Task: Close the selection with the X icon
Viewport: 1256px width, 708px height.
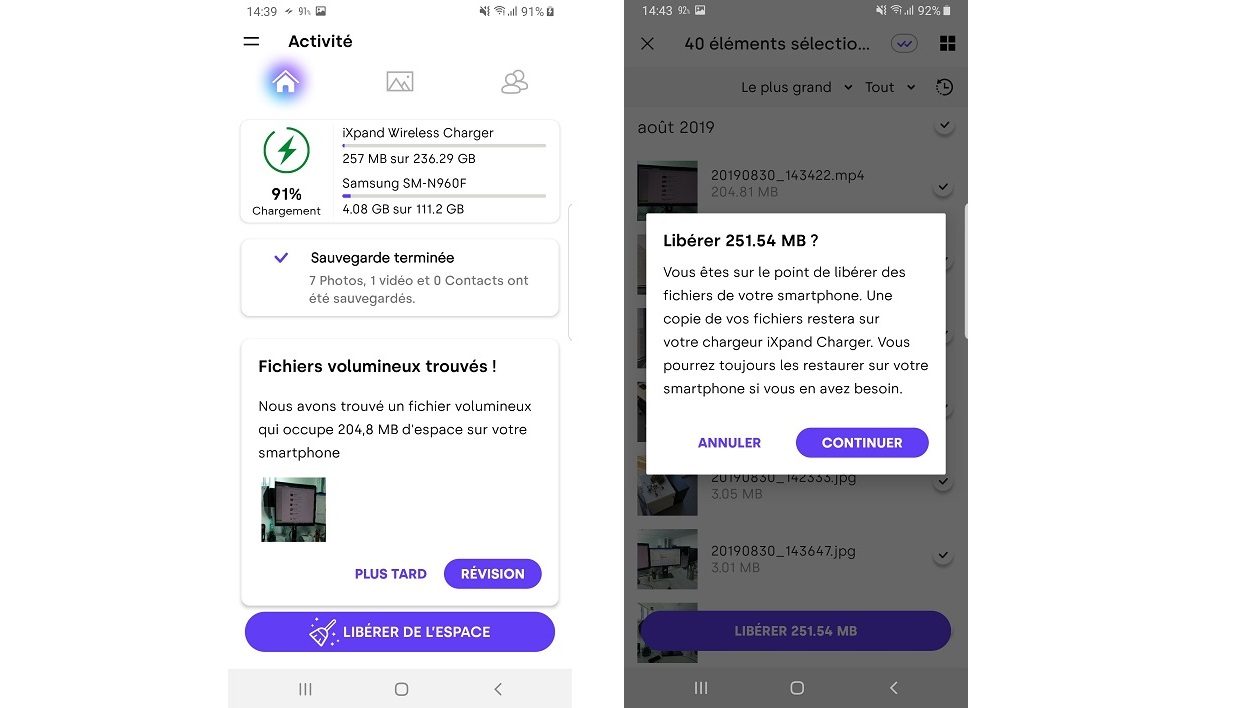Action: (648, 44)
